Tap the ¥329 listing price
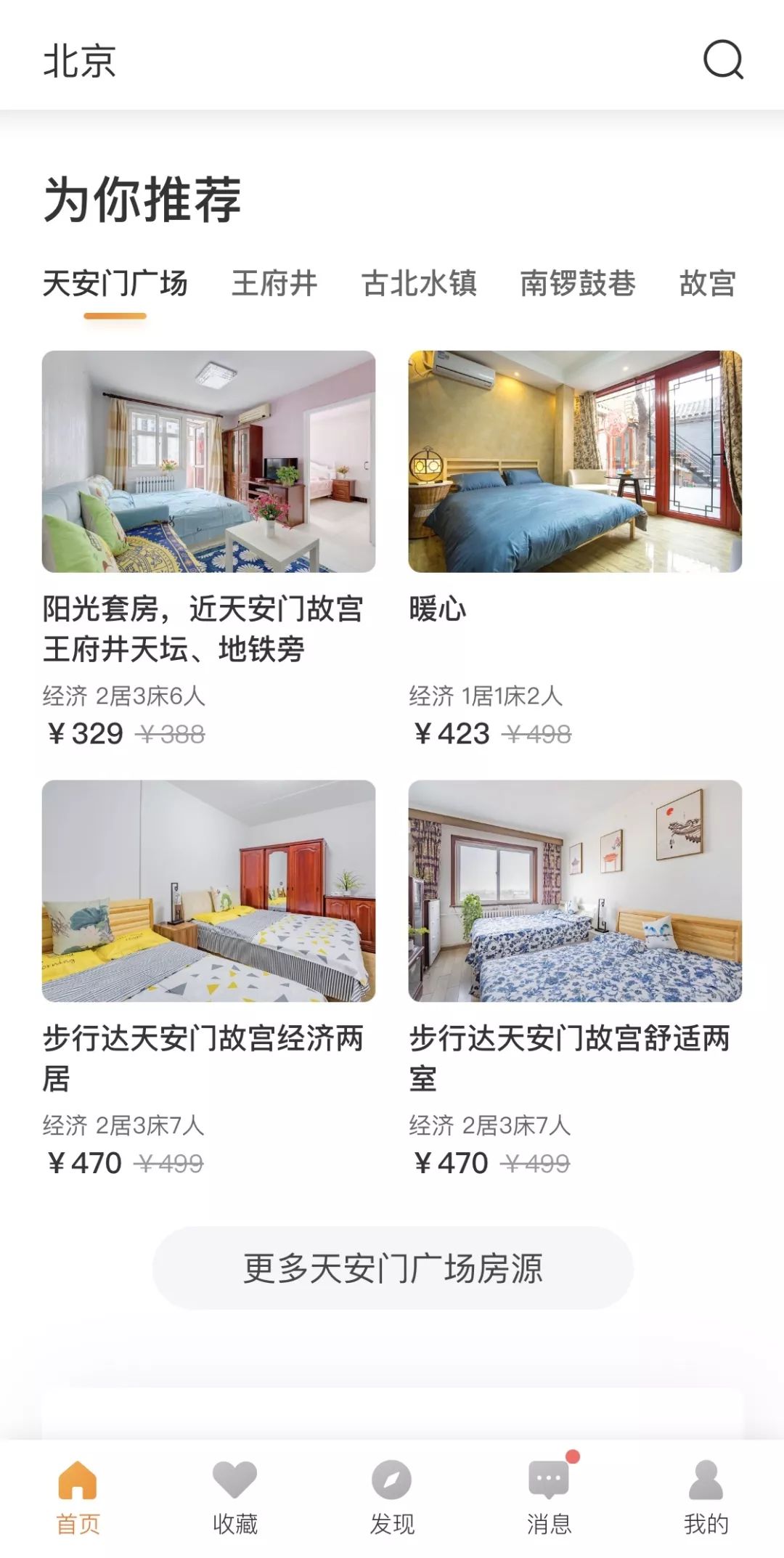The height and width of the screenshot is (1558, 784). (x=83, y=735)
